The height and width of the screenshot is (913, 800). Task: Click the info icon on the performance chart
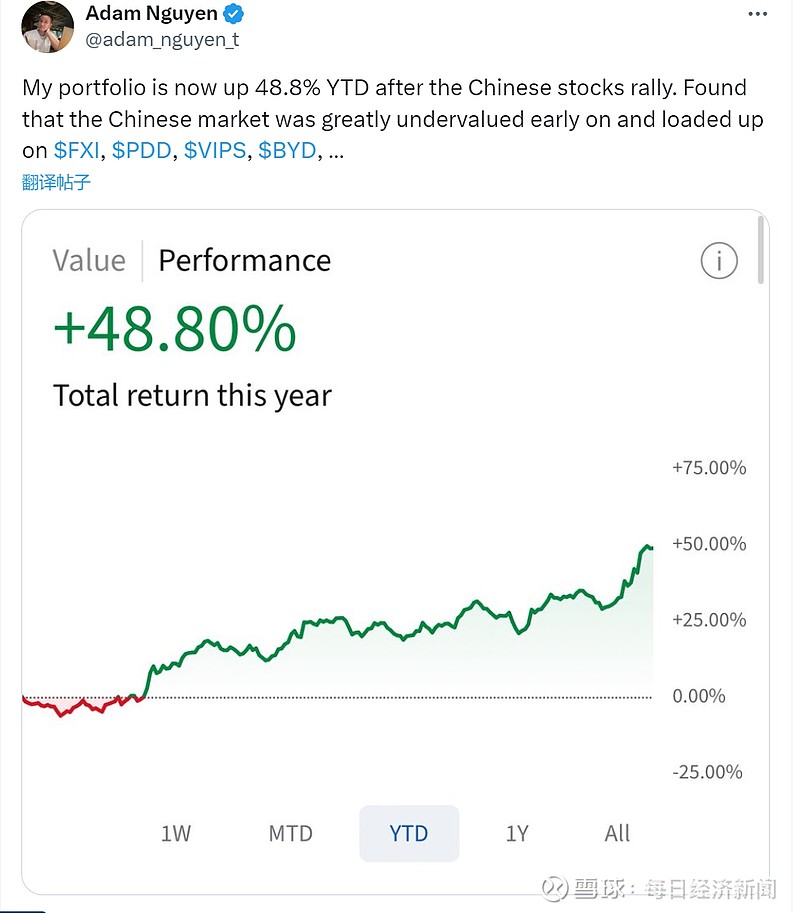tap(718, 260)
